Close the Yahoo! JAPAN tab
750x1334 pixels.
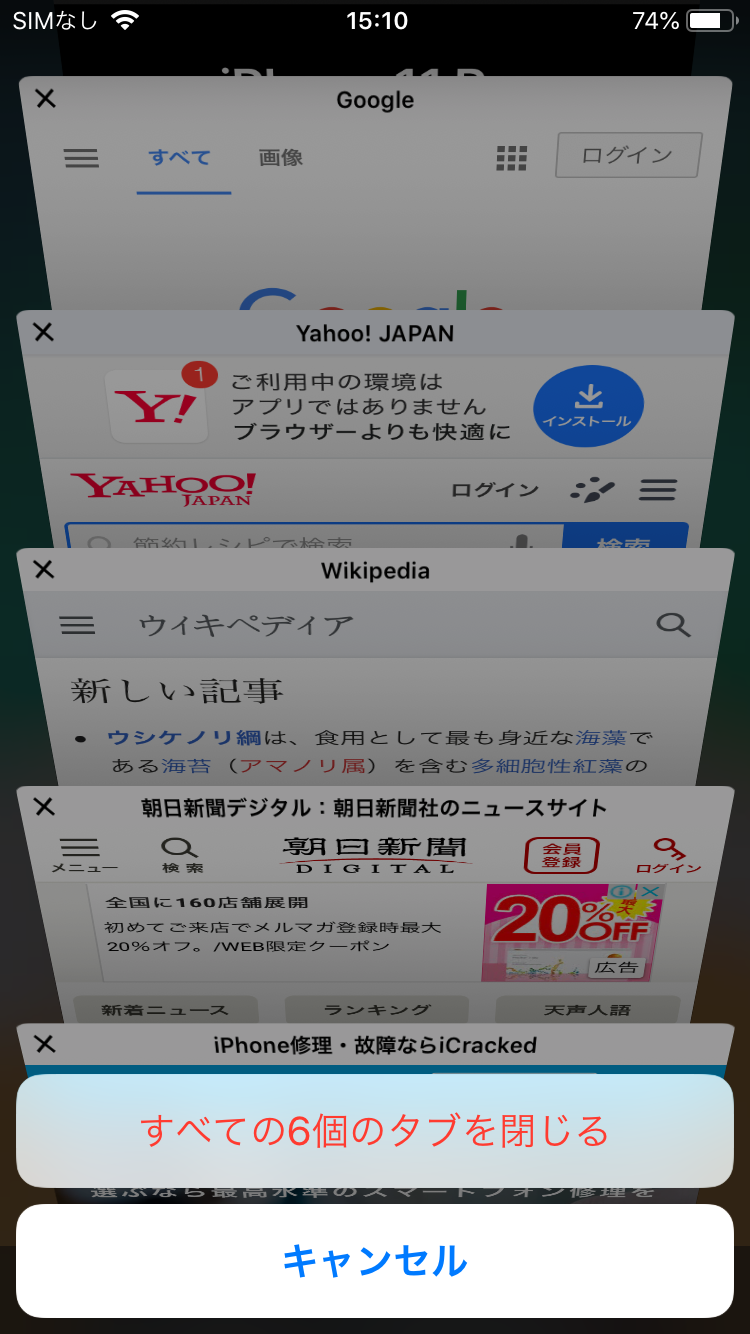(x=44, y=332)
